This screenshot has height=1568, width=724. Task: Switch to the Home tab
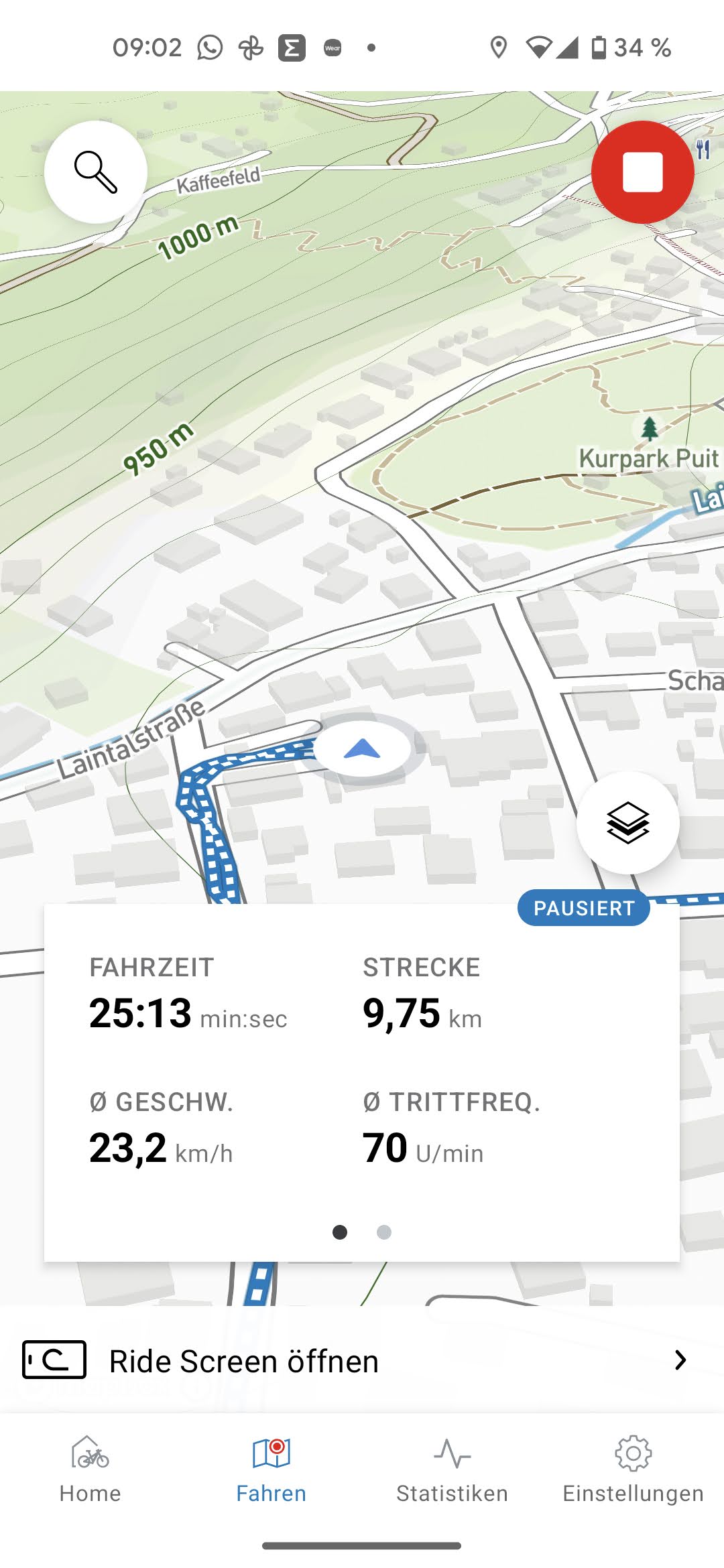click(90, 1469)
